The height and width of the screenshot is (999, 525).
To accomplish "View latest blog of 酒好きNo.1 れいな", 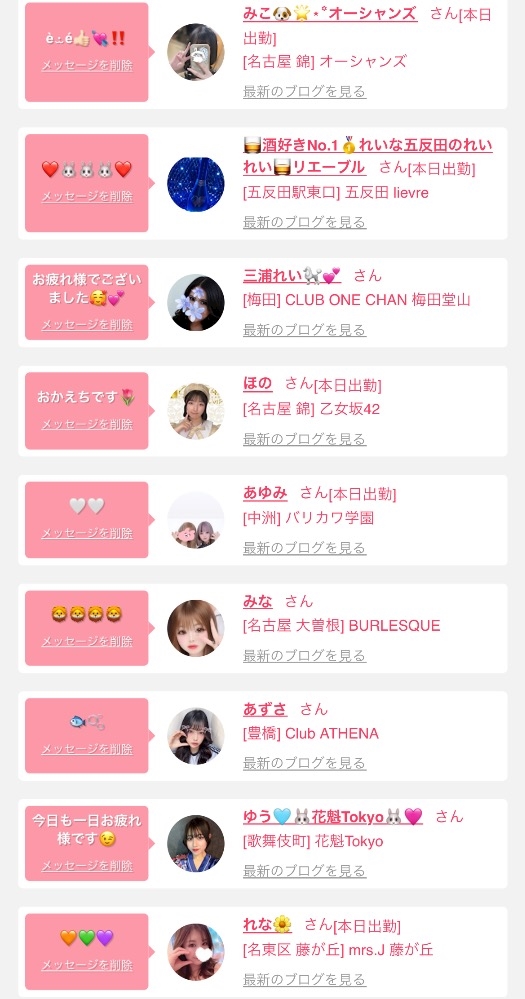I will tap(305, 222).
